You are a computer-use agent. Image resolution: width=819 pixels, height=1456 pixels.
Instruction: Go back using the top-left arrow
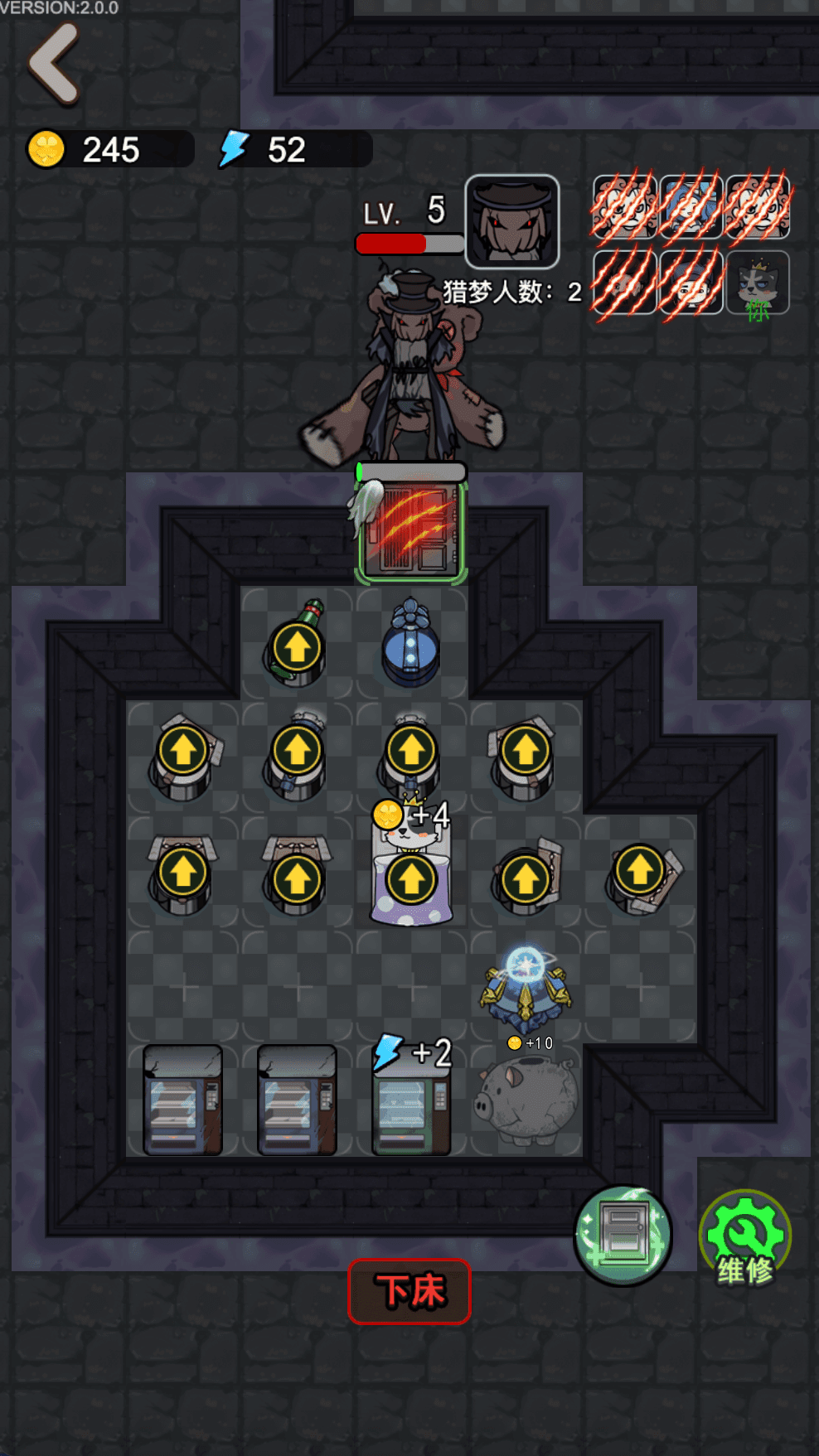[55, 64]
